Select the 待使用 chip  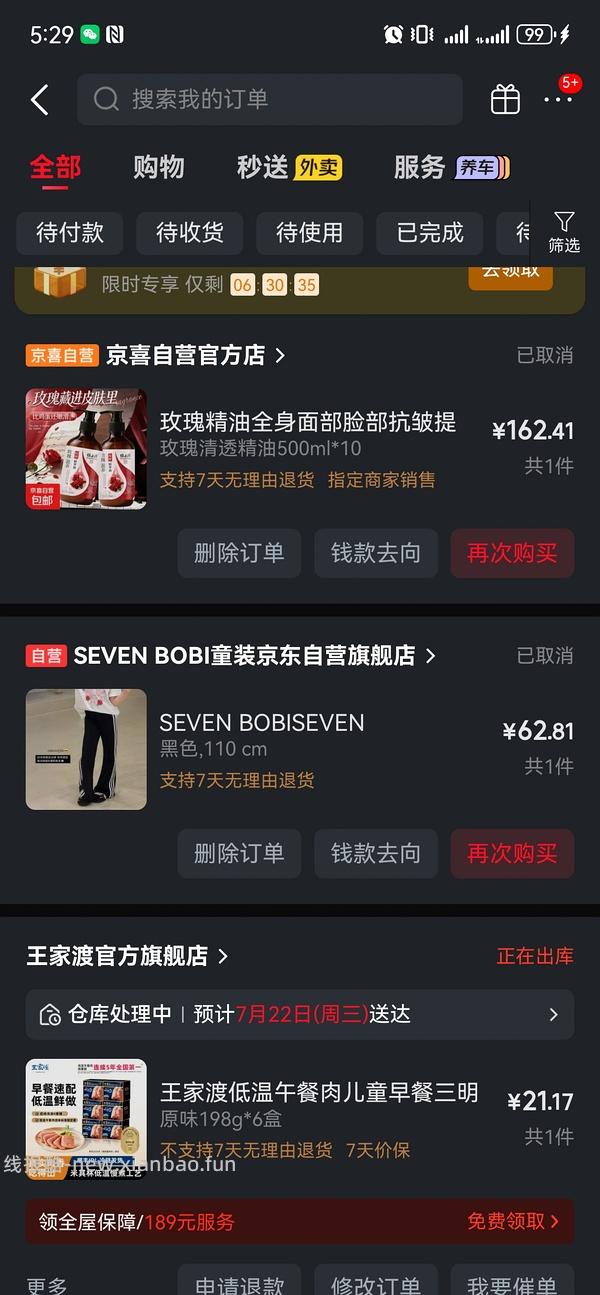310,233
